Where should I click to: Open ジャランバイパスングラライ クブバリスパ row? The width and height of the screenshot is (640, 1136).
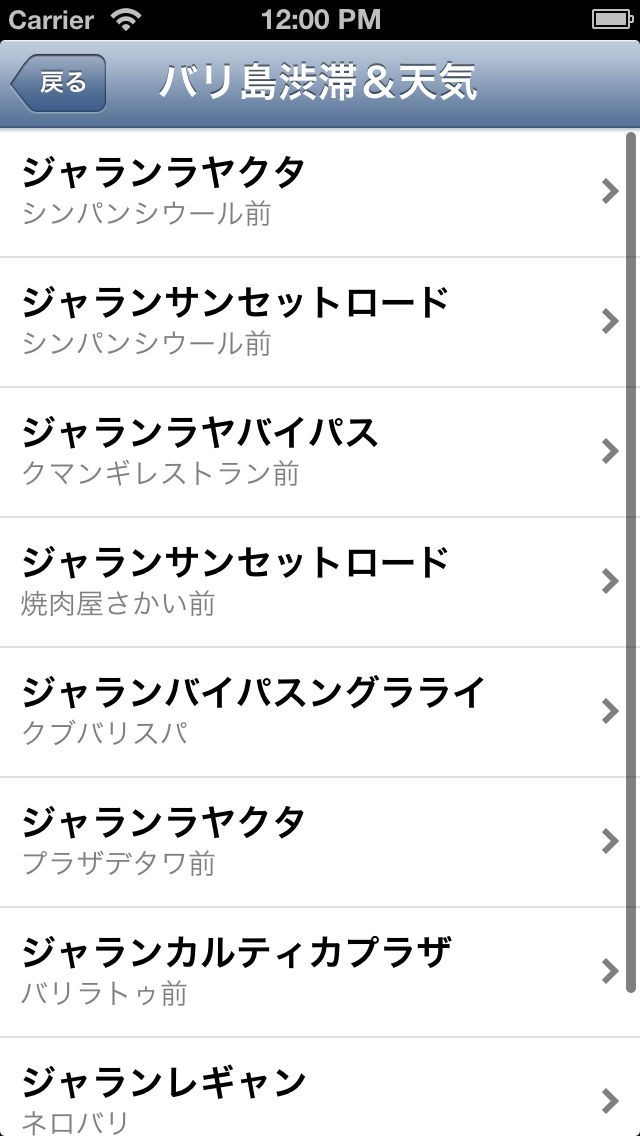pos(300,712)
